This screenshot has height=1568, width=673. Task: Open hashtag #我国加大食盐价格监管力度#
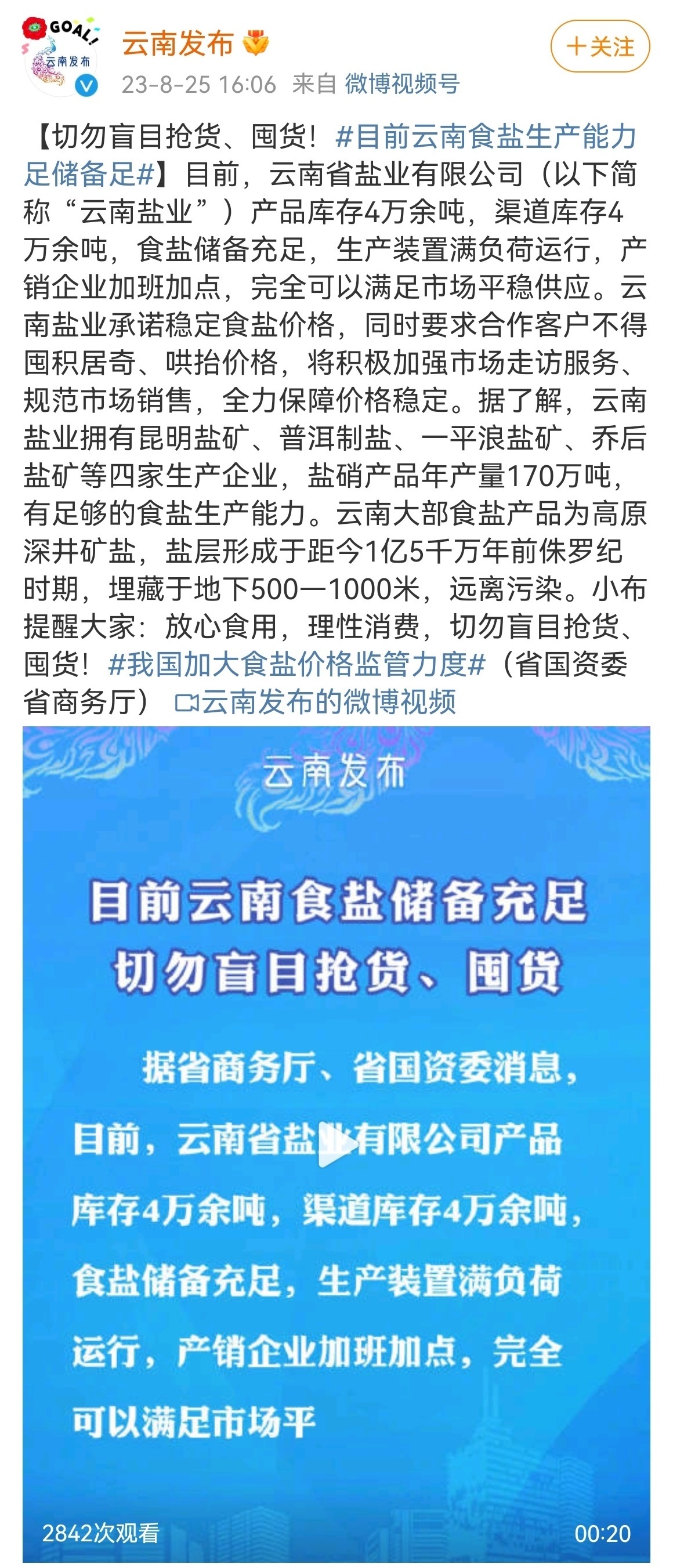[296, 664]
